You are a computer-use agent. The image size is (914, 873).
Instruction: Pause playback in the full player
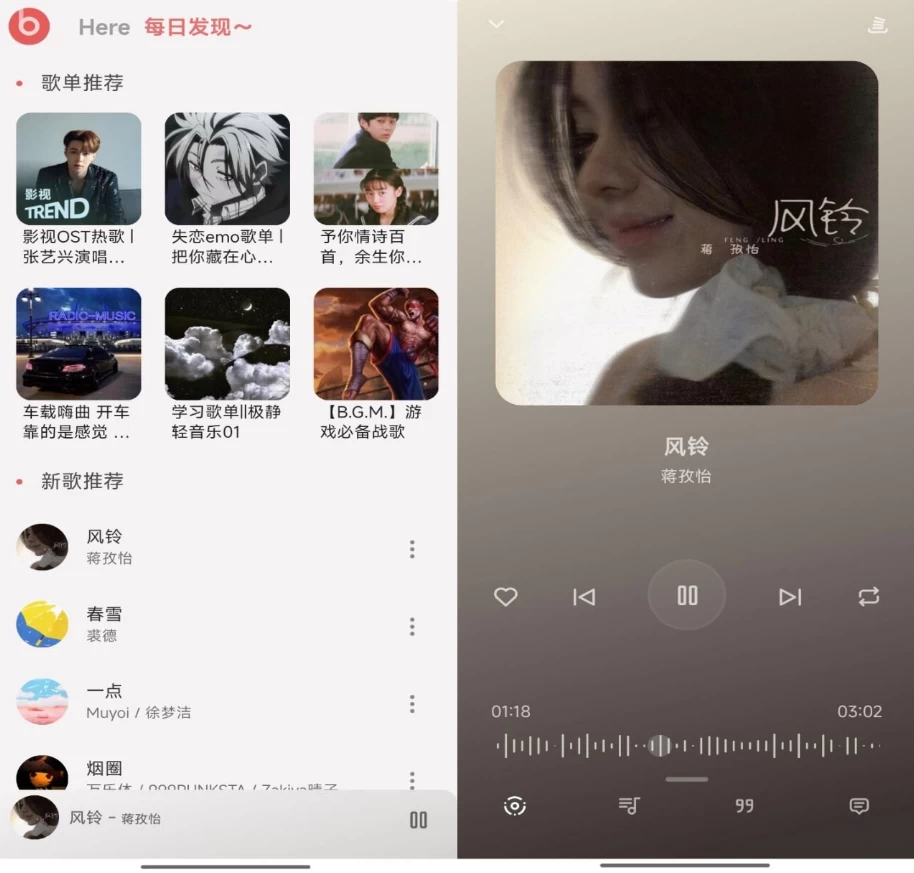click(x=687, y=596)
